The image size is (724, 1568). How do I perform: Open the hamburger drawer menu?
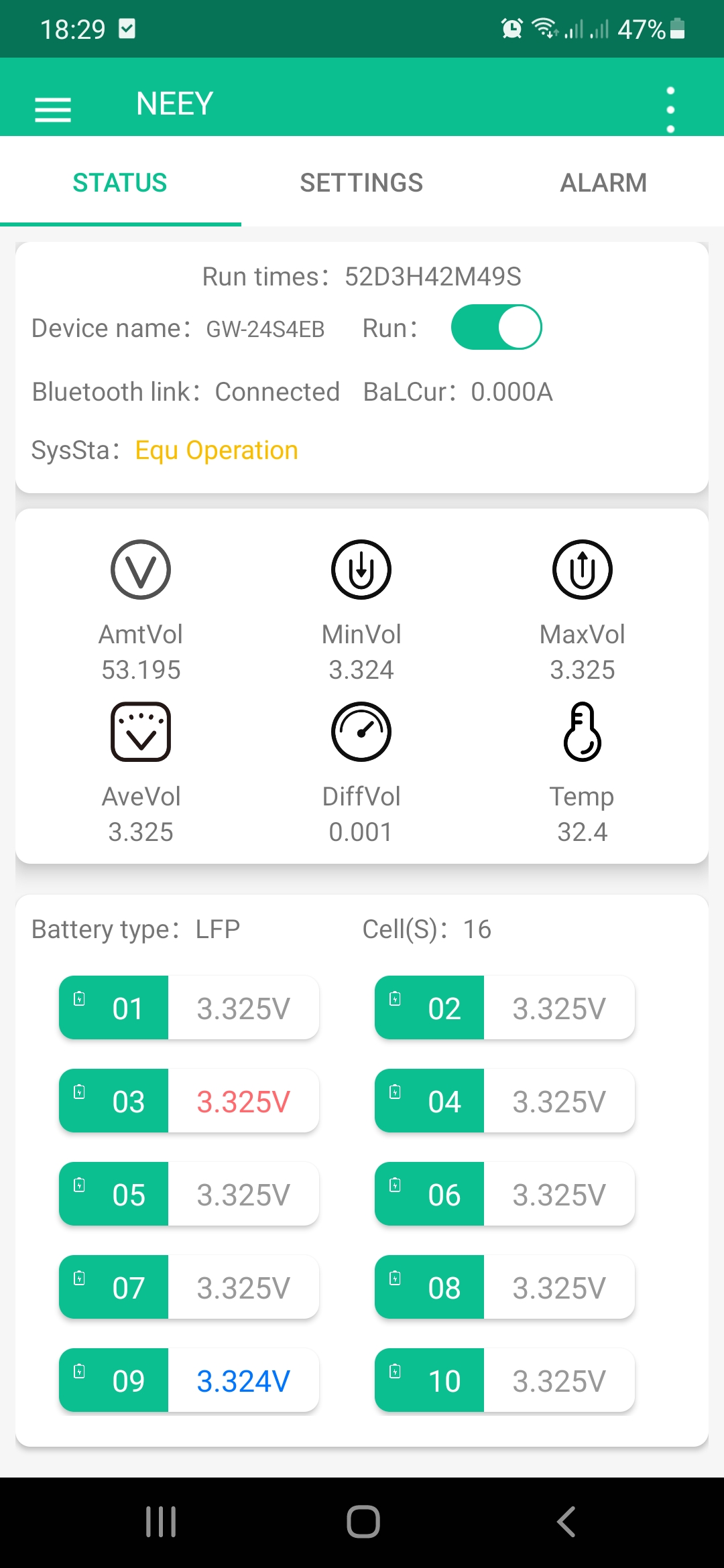pyautogui.click(x=52, y=109)
